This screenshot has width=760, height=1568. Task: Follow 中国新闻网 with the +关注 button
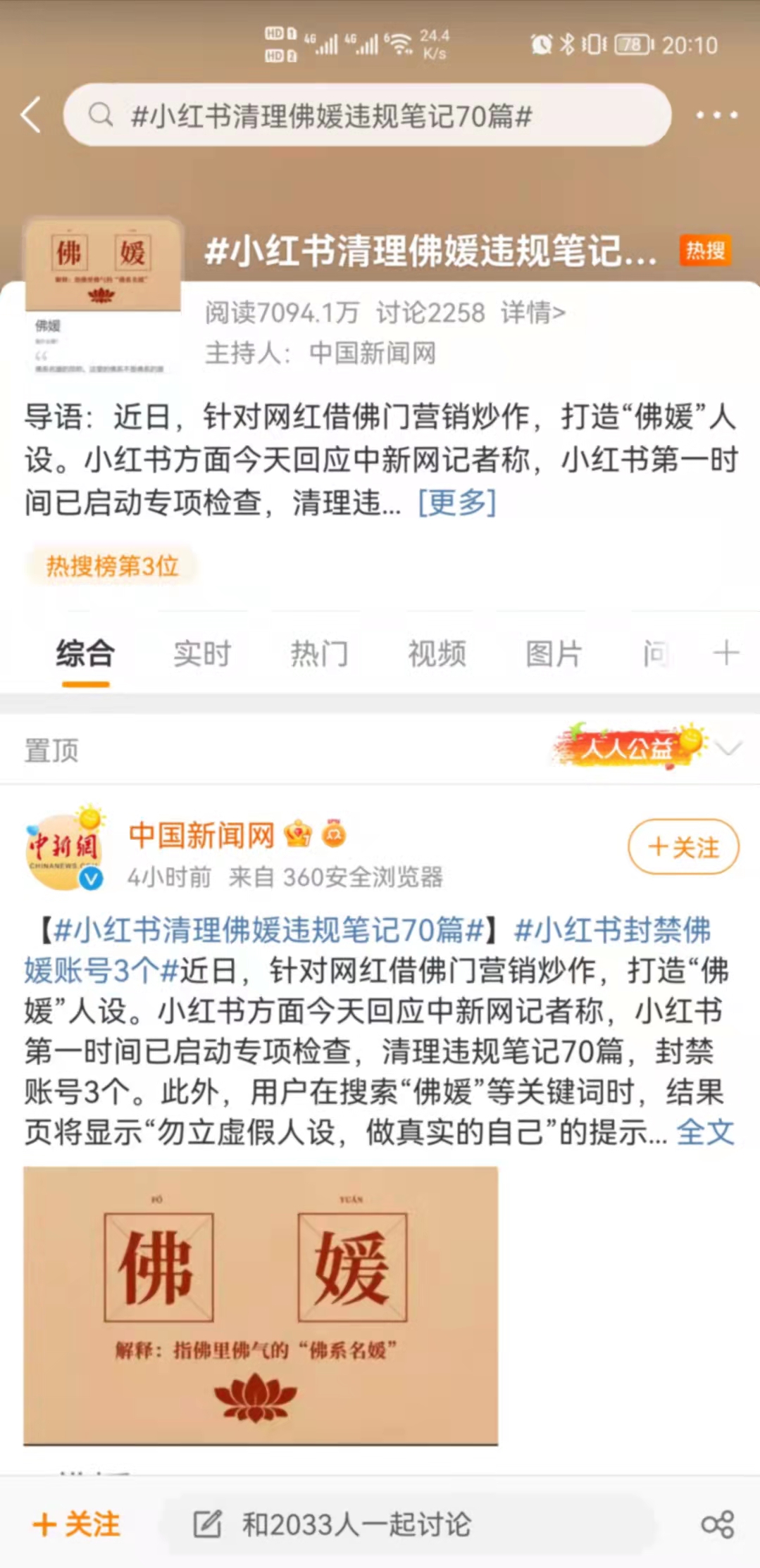[x=683, y=847]
